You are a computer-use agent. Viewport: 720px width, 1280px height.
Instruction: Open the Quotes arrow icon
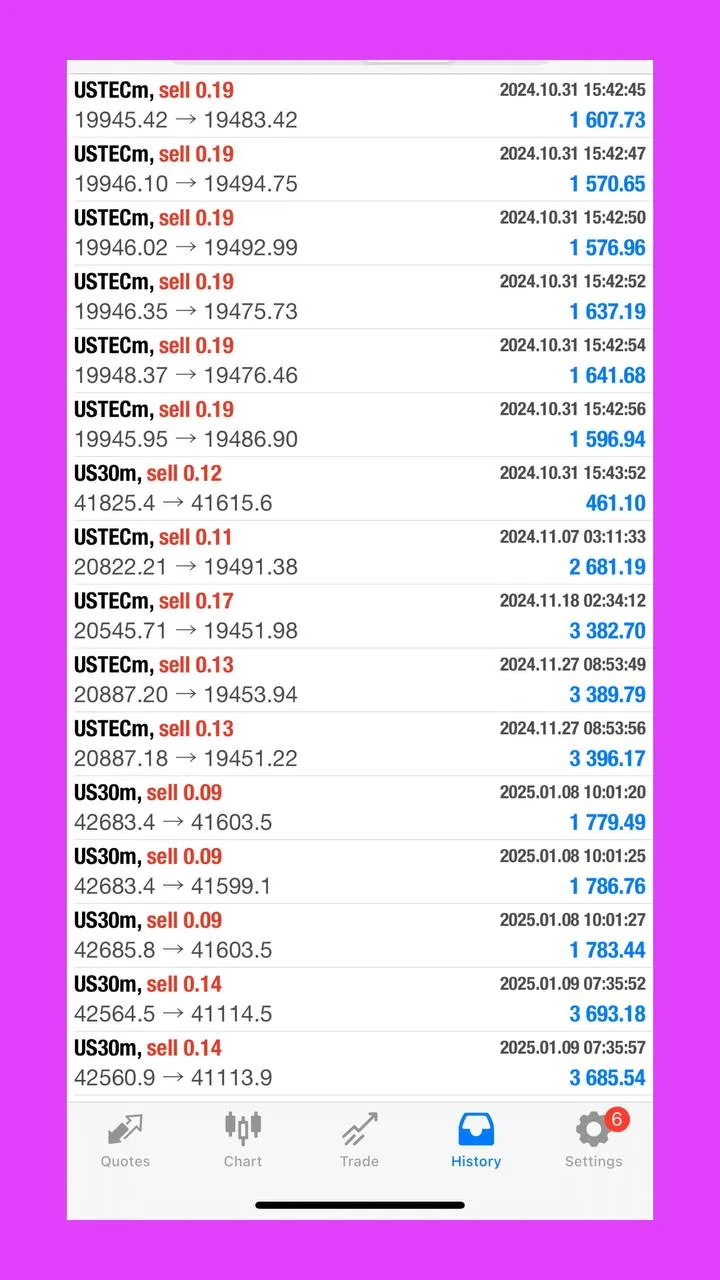[124, 1128]
